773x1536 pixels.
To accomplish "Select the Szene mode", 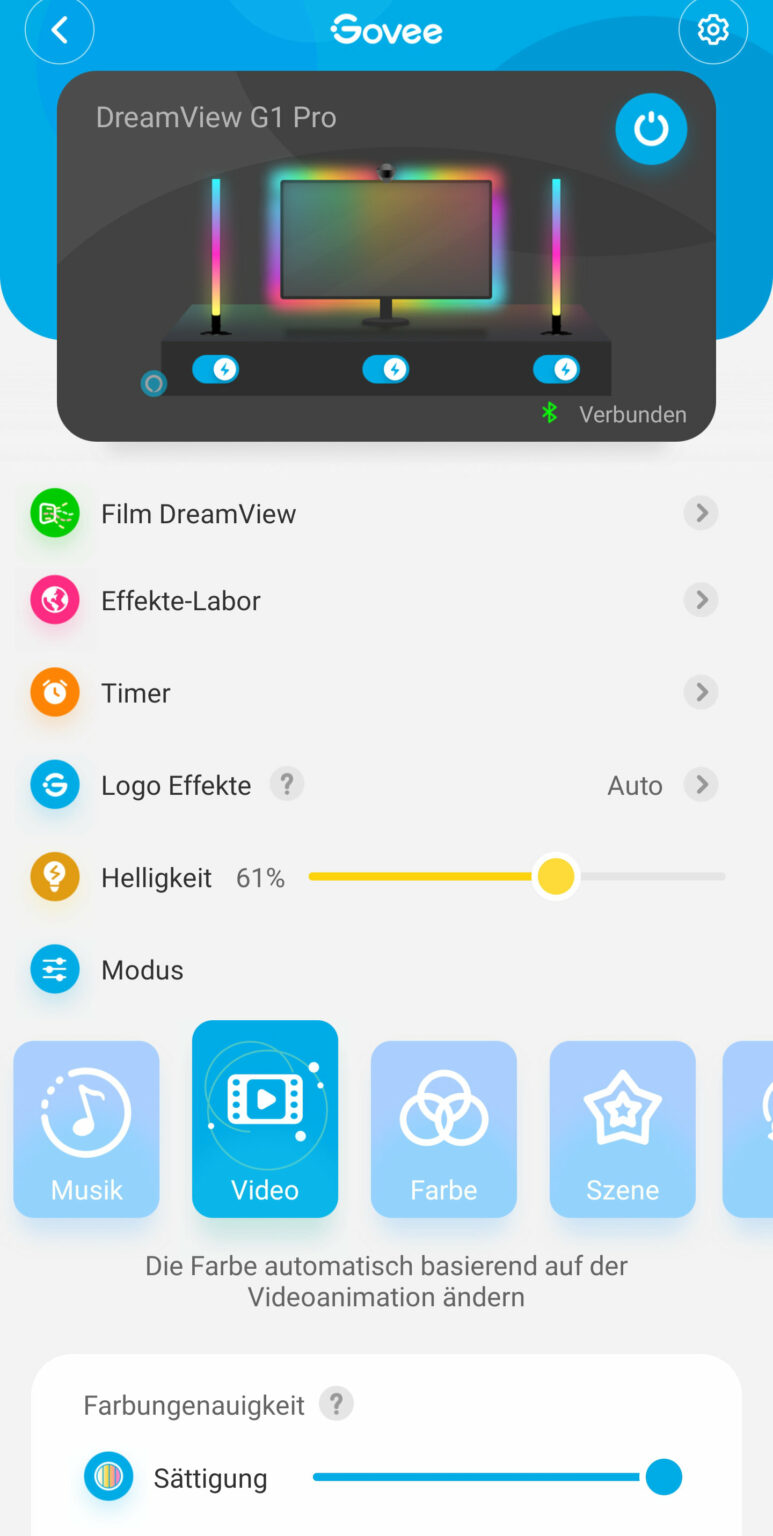I will (622, 1129).
